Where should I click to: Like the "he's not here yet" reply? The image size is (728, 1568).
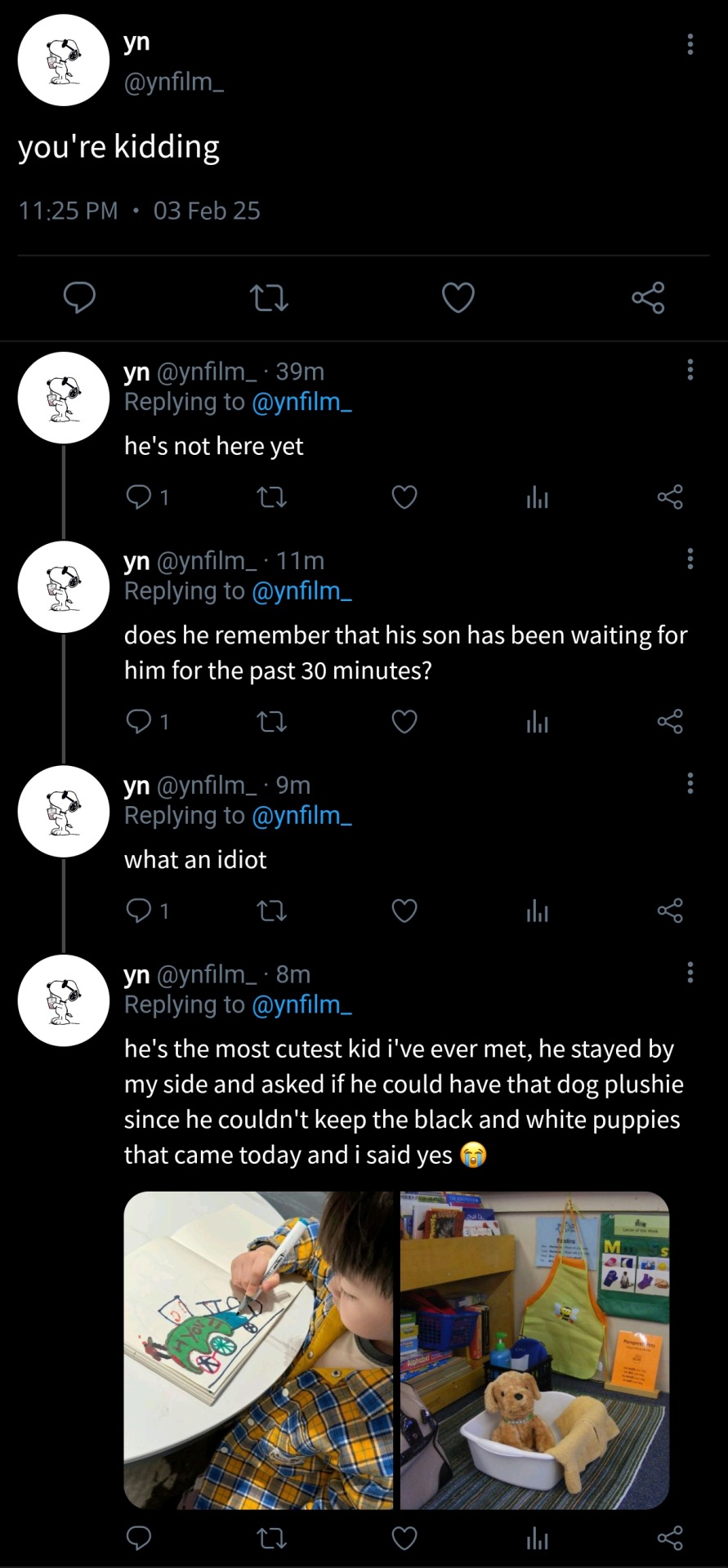click(x=404, y=497)
